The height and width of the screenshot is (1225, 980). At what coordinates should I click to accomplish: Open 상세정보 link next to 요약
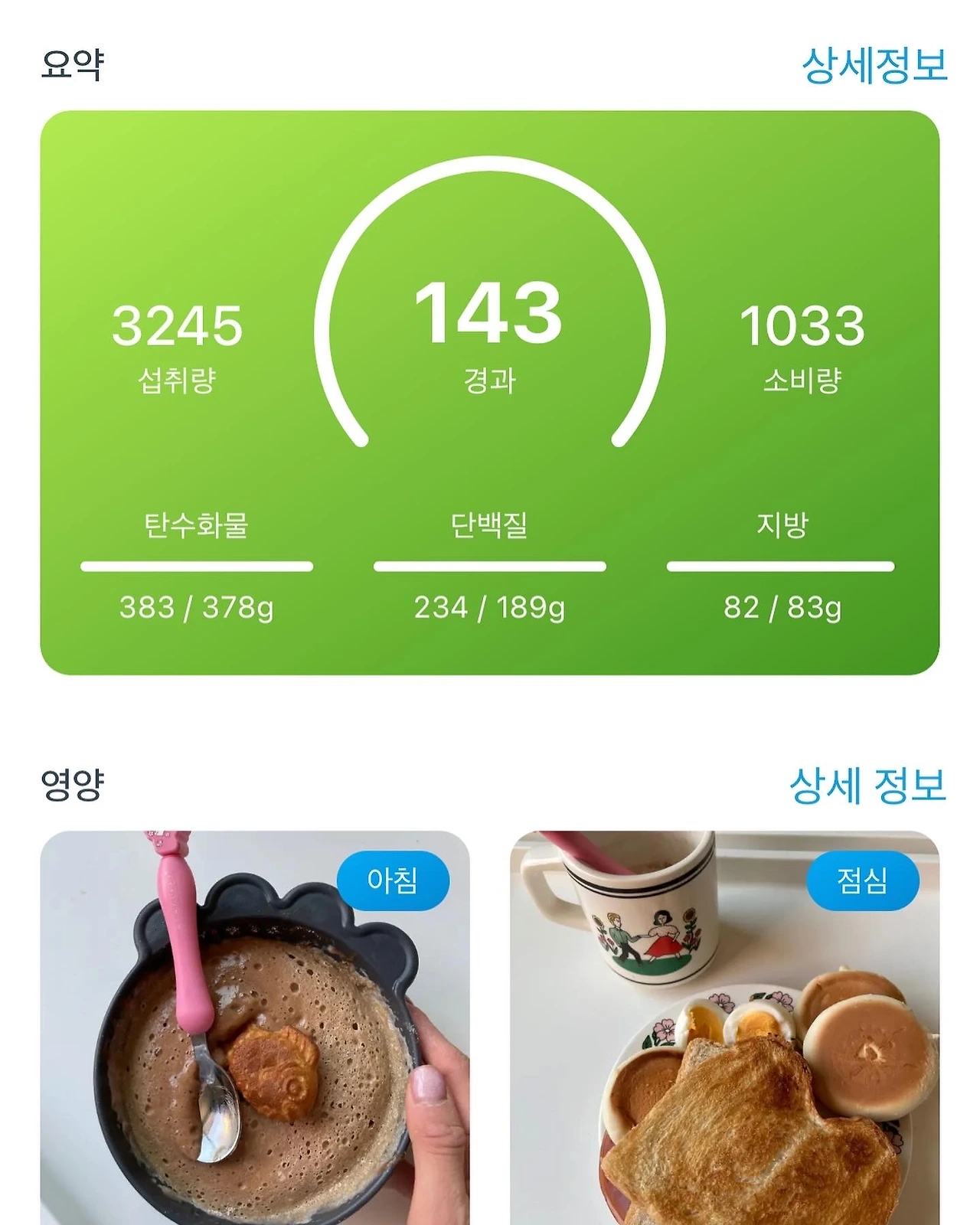(874, 65)
